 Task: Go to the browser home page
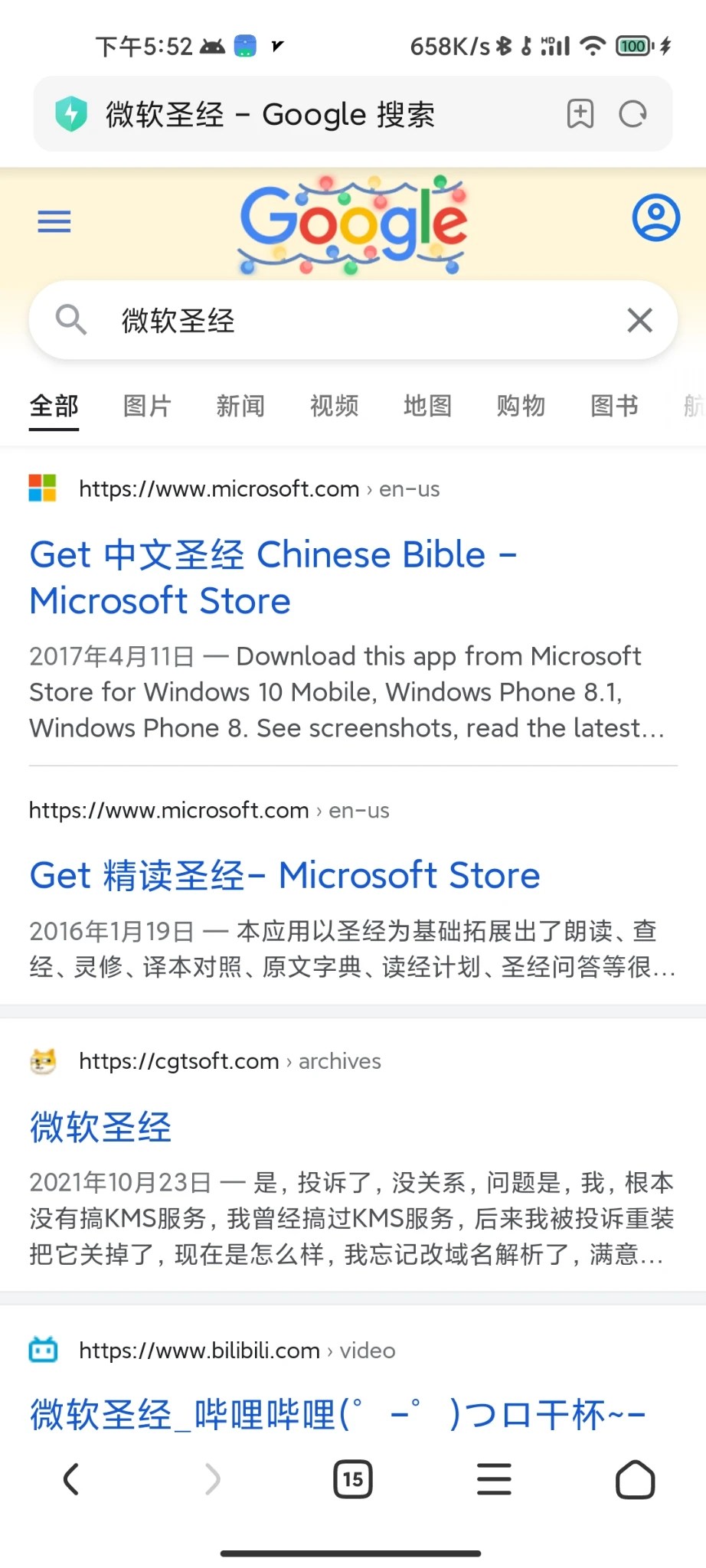tap(635, 1479)
